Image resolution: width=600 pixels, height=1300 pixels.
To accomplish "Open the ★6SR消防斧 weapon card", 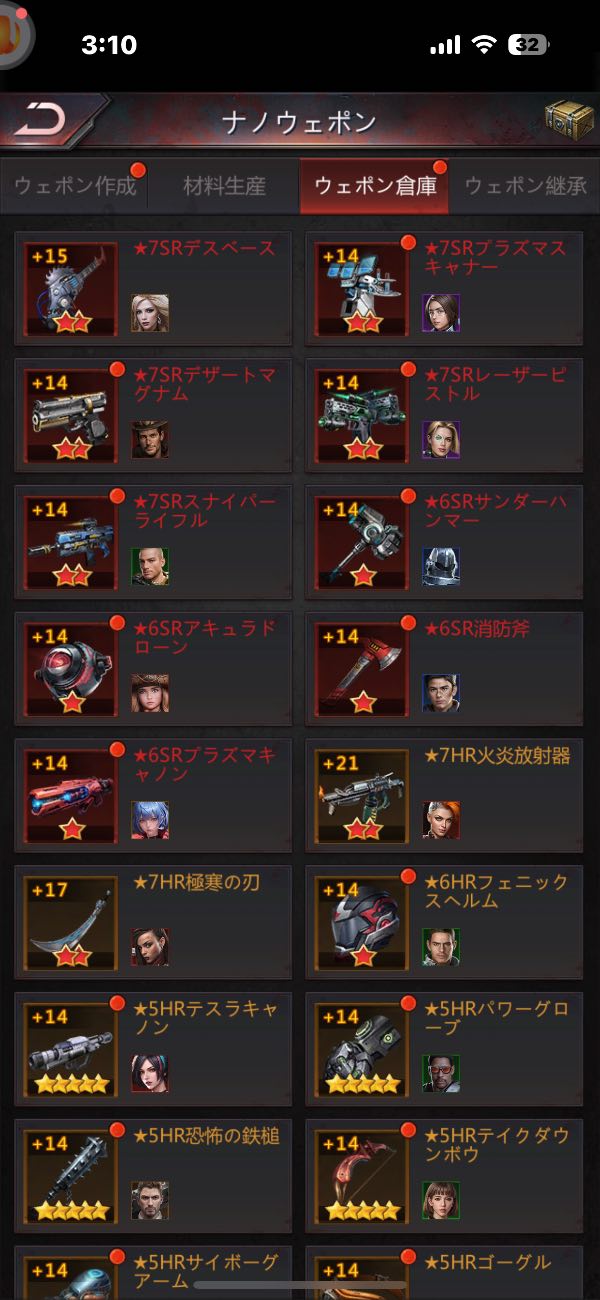I will tap(444, 669).
